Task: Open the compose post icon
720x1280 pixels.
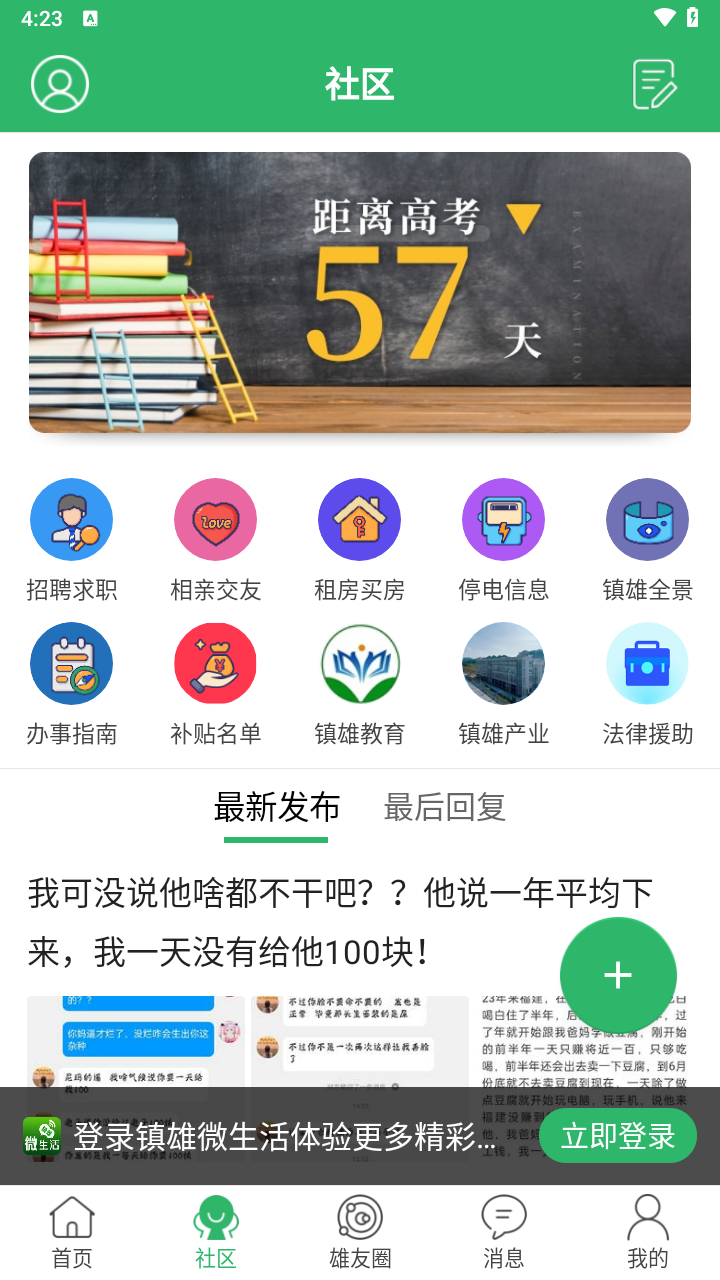Action: pyautogui.click(x=655, y=84)
